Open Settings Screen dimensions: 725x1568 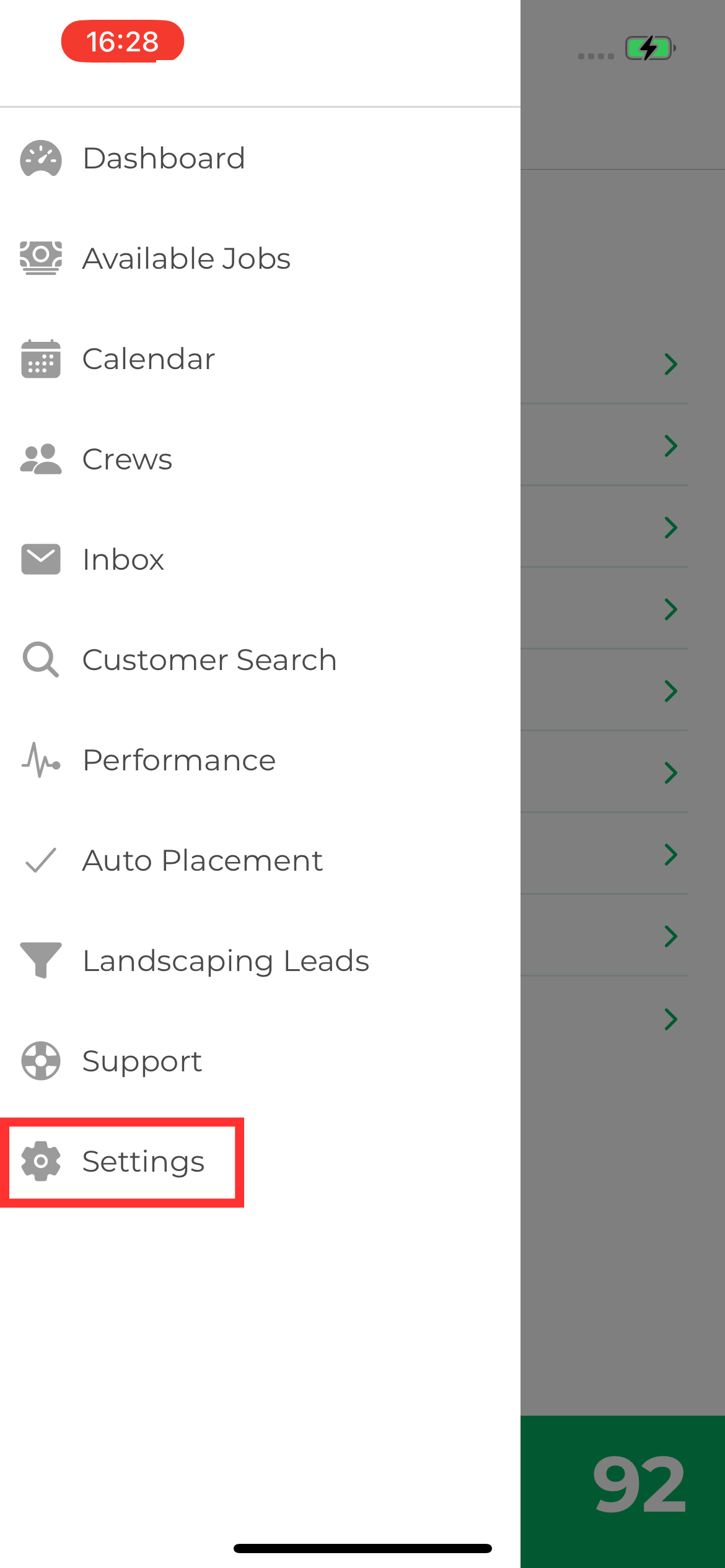point(260,1161)
